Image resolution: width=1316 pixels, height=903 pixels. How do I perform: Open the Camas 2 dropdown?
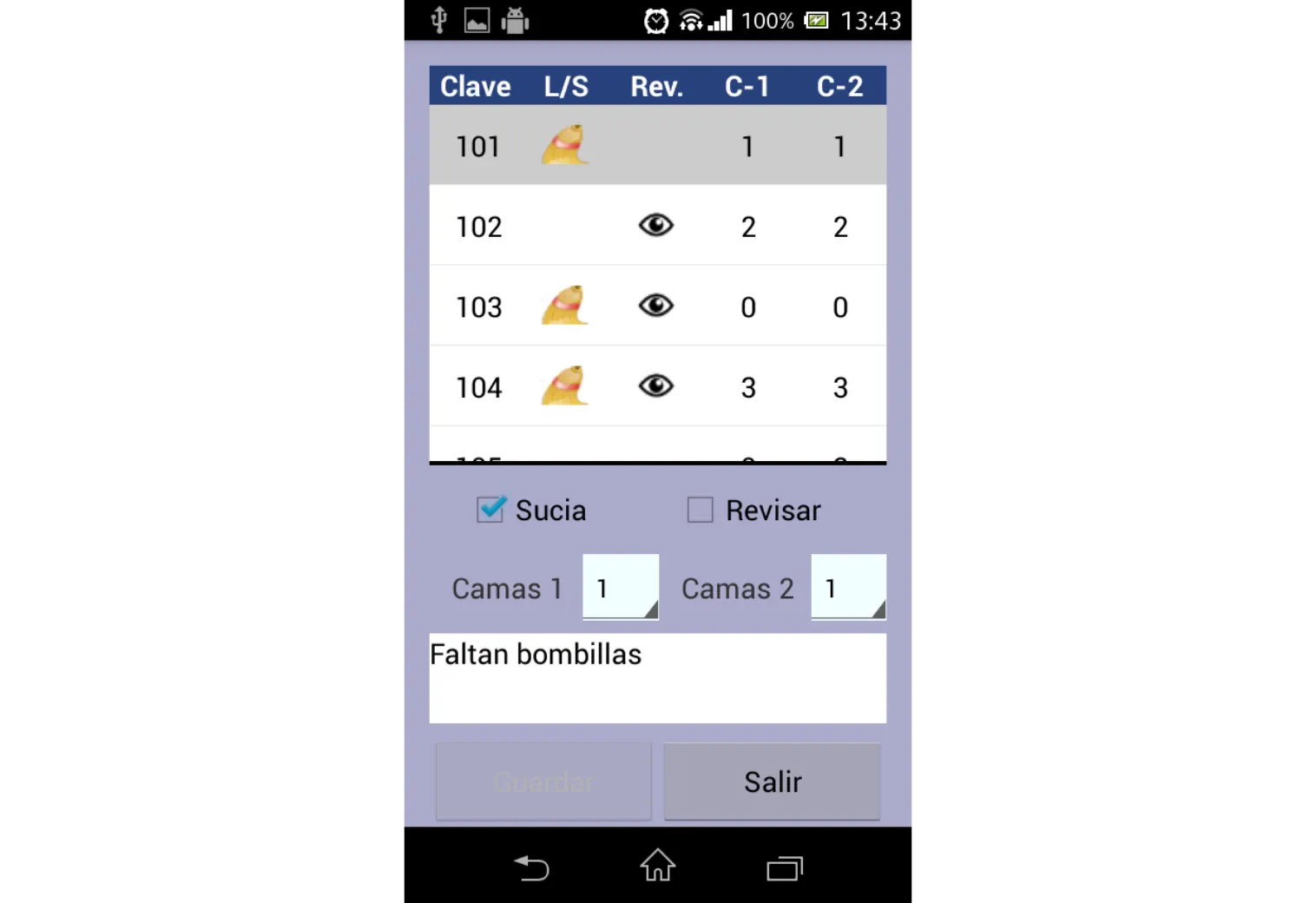pos(848,588)
